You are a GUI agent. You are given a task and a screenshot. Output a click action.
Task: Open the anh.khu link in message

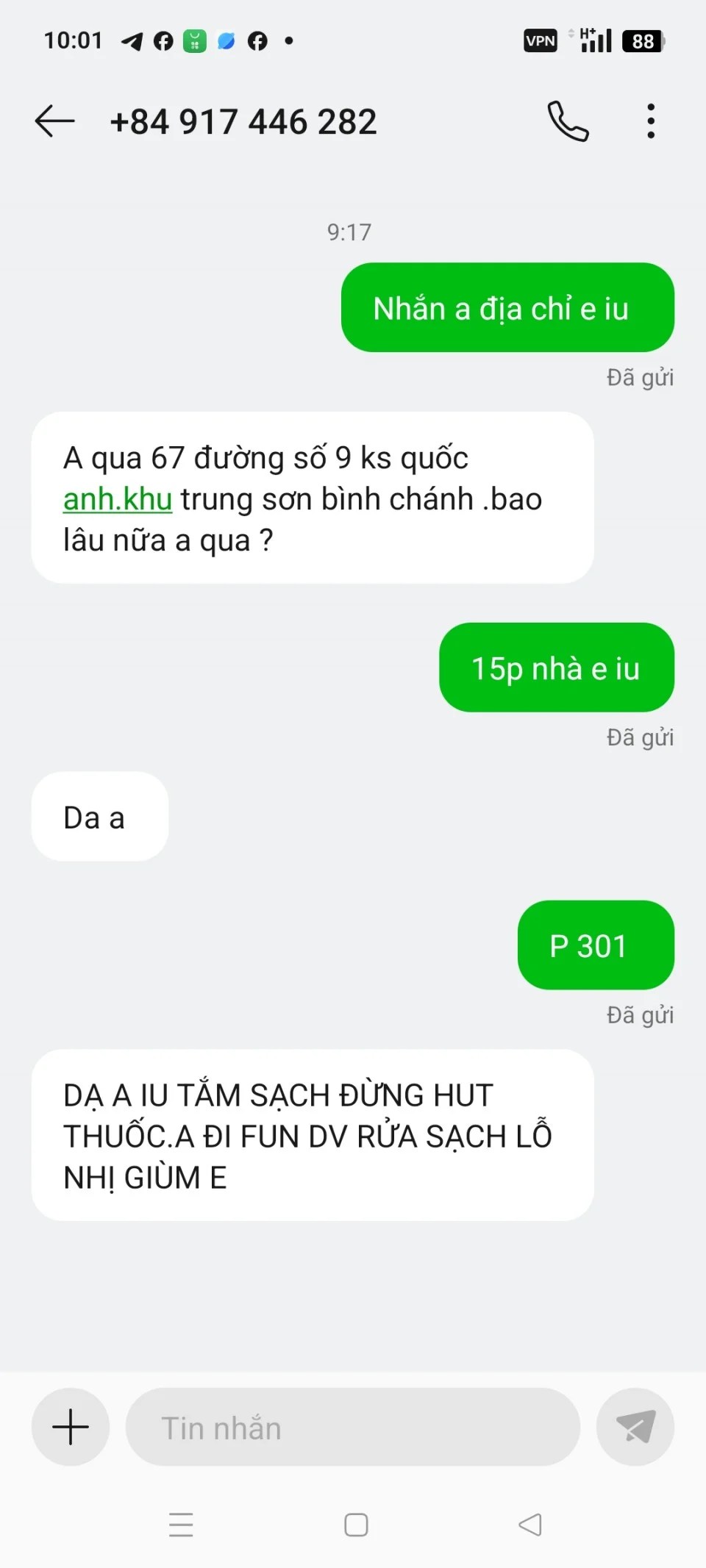click(118, 500)
